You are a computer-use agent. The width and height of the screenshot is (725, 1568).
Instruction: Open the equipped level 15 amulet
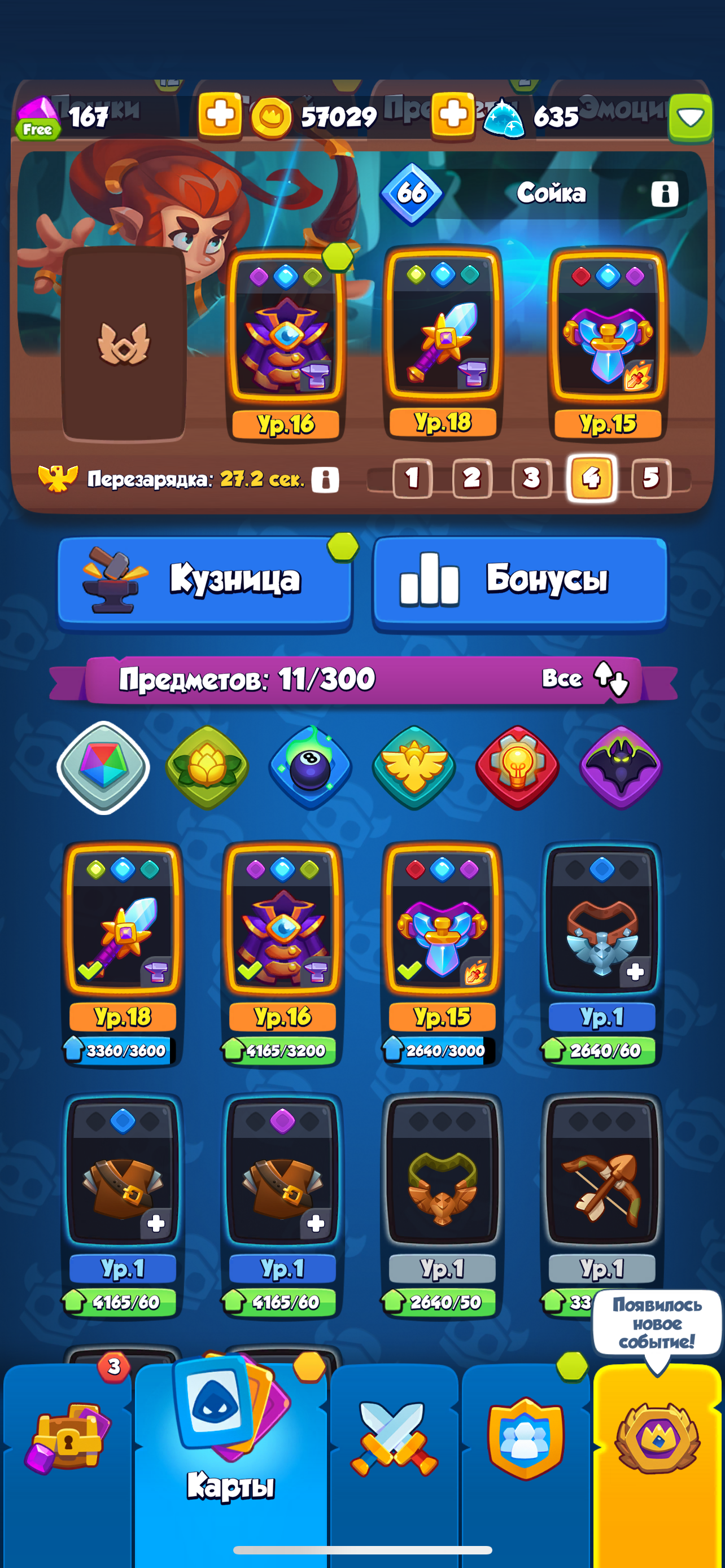608,344
